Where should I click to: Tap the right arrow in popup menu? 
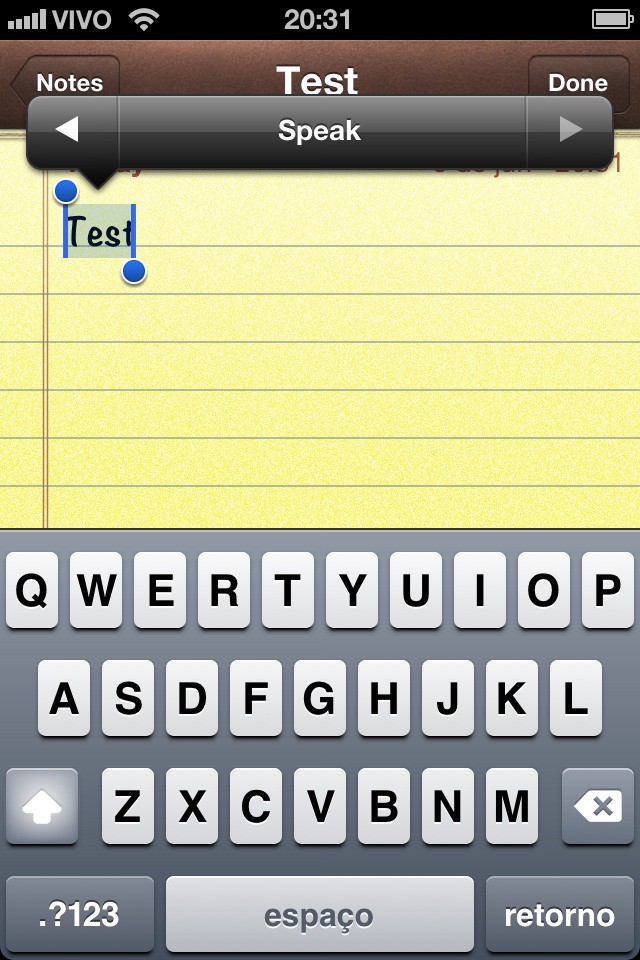pyautogui.click(x=570, y=131)
